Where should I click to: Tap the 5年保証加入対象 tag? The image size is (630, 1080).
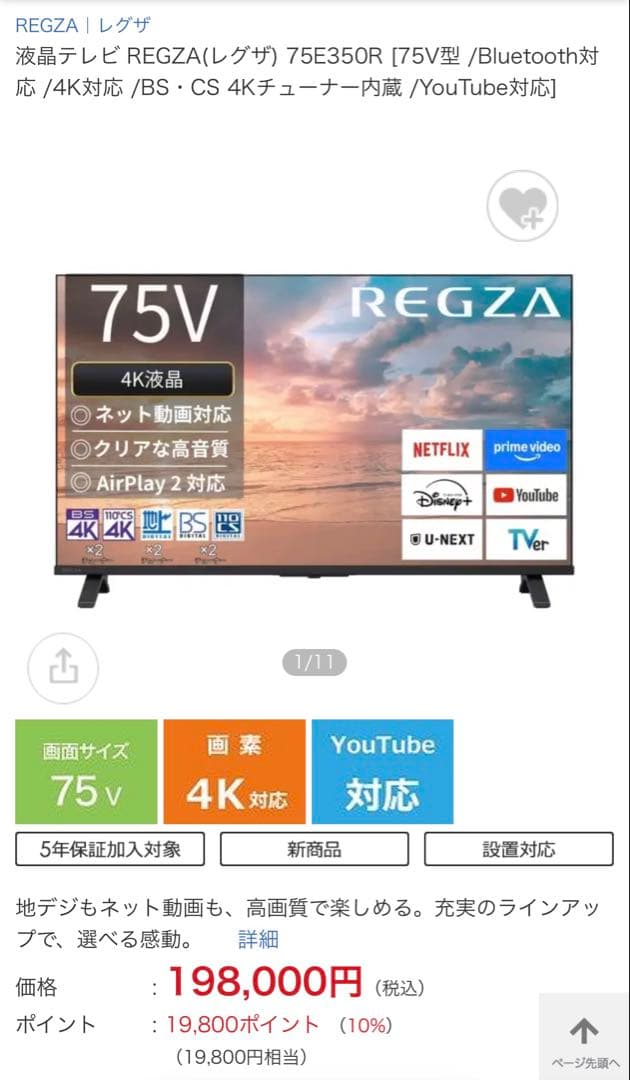[110, 850]
